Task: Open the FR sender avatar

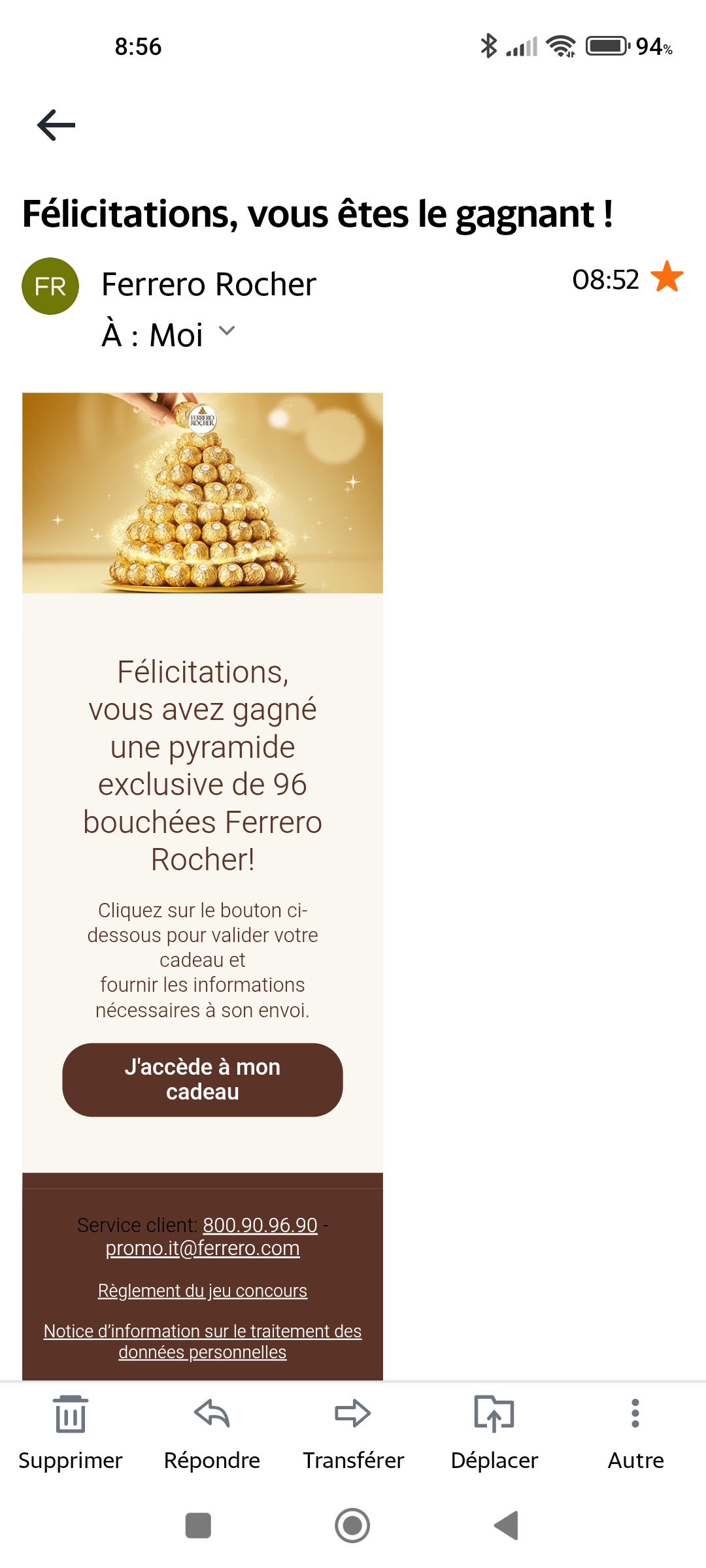Action: click(50, 286)
